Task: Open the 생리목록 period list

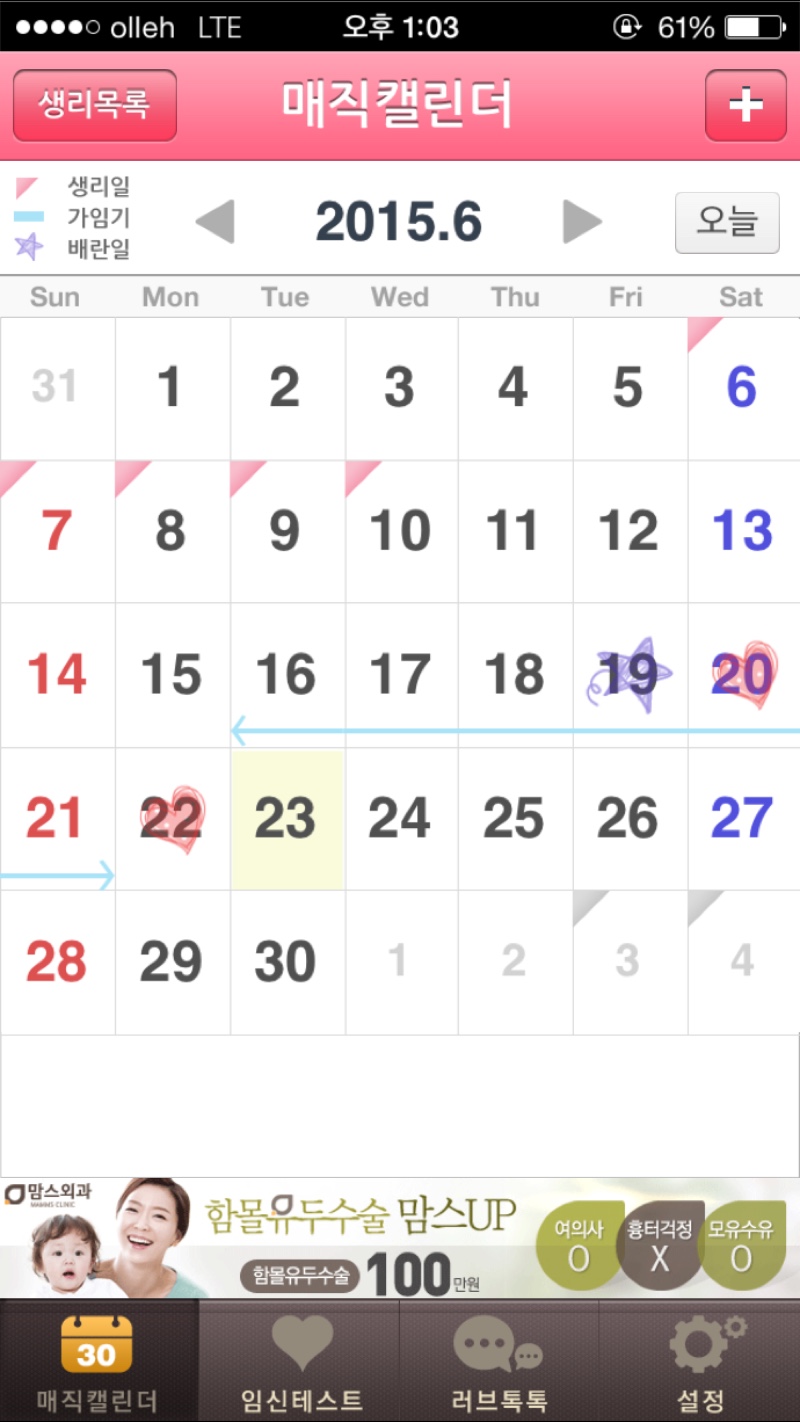Action: coord(95,105)
